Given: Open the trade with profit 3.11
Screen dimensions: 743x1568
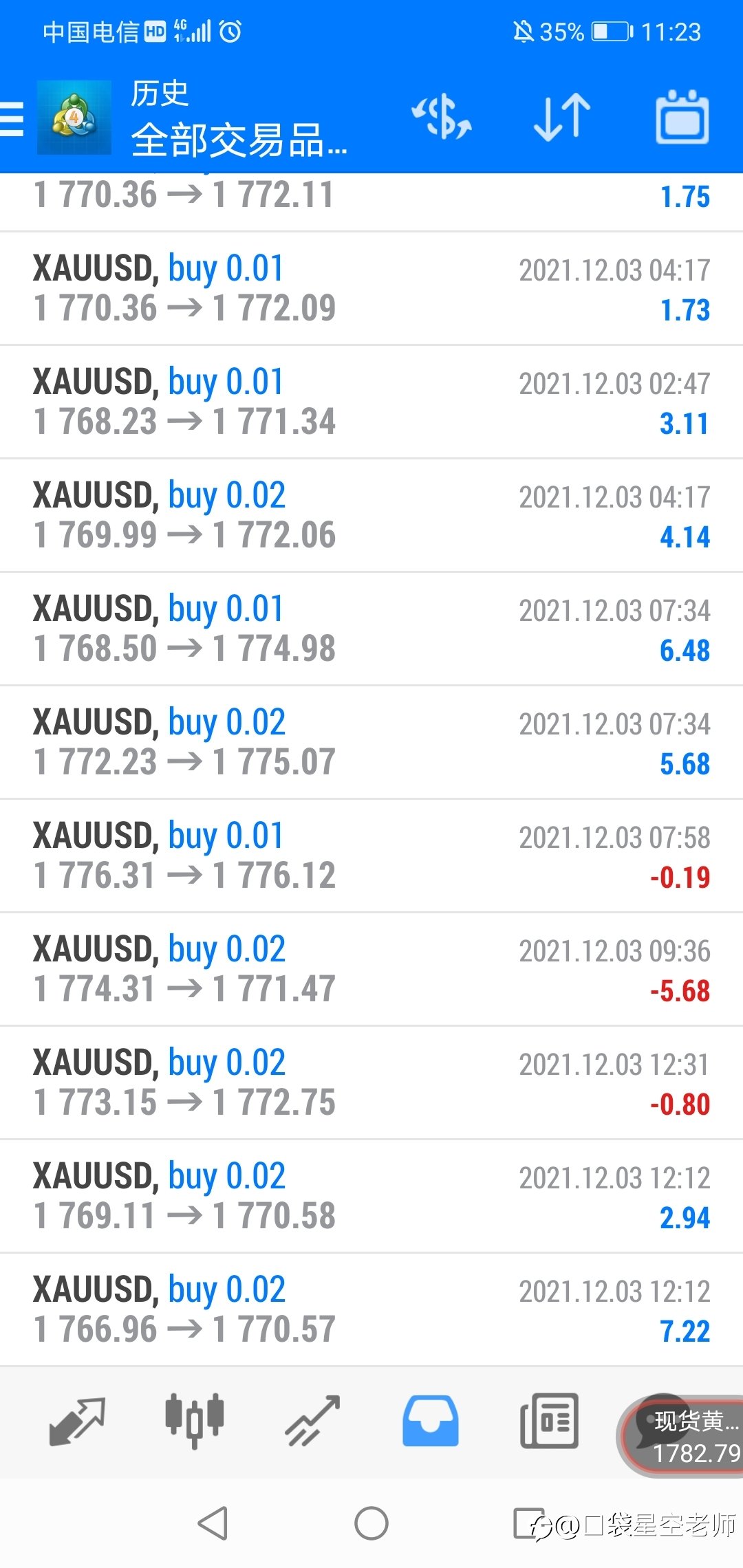Looking at the screenshot, I should [371, 402].
